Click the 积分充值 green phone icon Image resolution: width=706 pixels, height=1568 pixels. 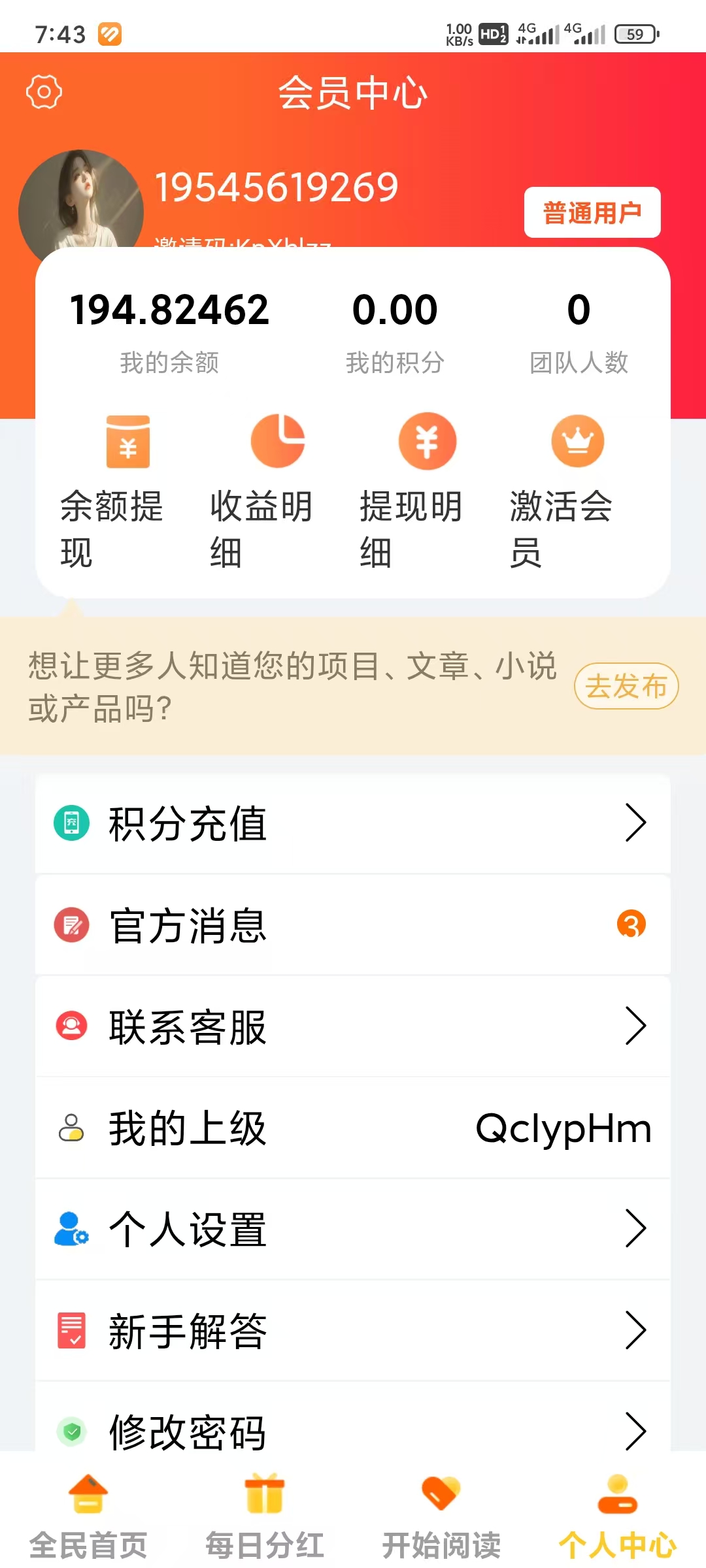[72, 825]
